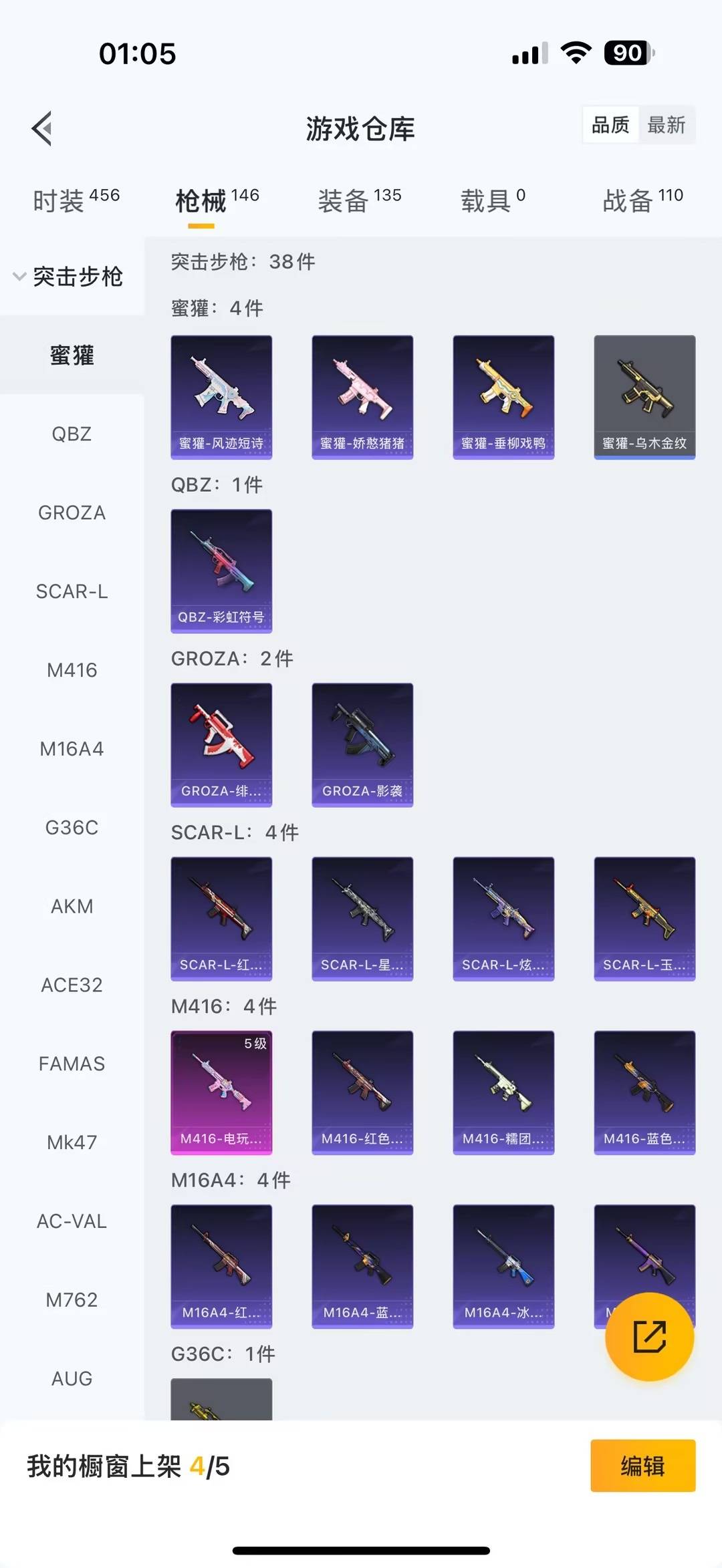
Task: Open the M16A4-冰 skin tile
Action: pyautogui.click(x=503, y=1266)
